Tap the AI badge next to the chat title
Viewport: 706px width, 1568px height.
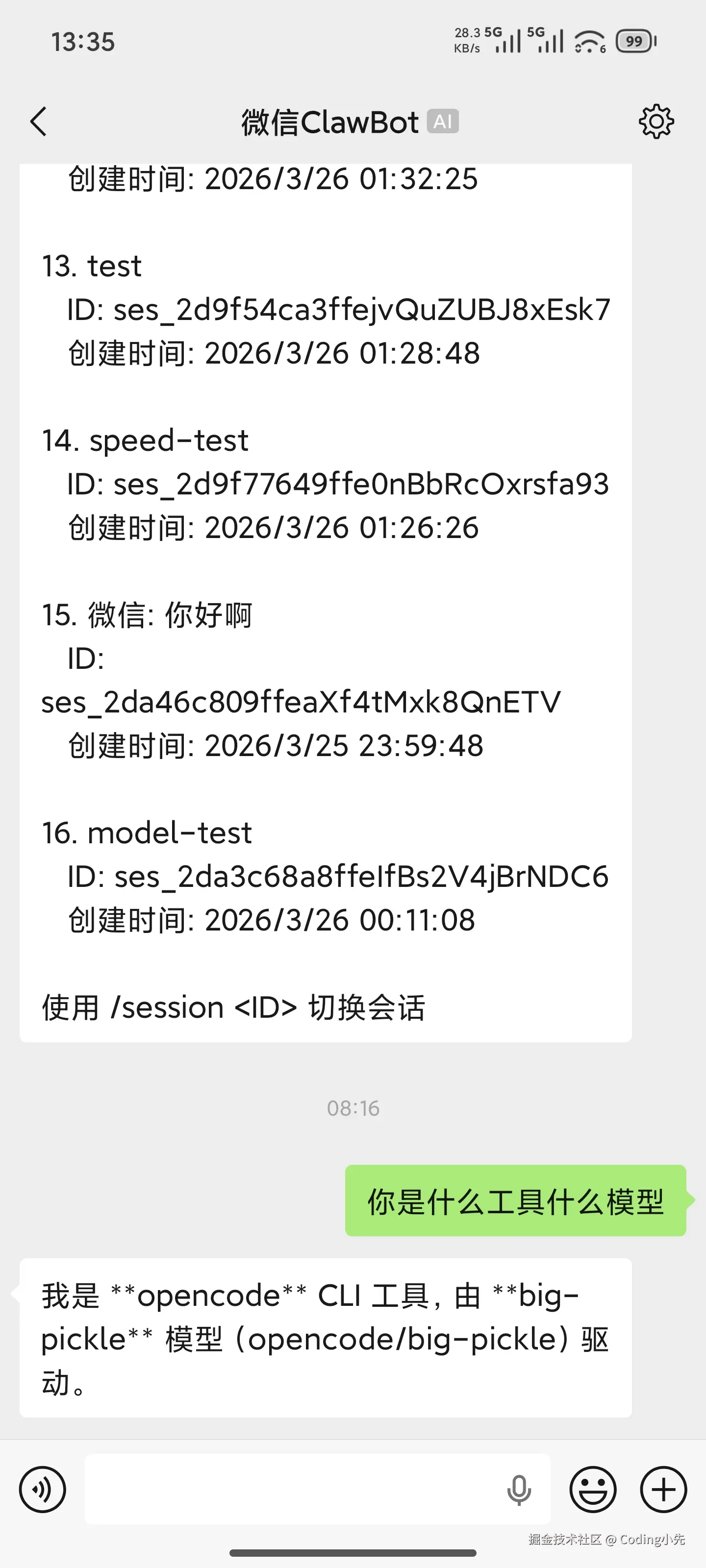click(443, 121)
